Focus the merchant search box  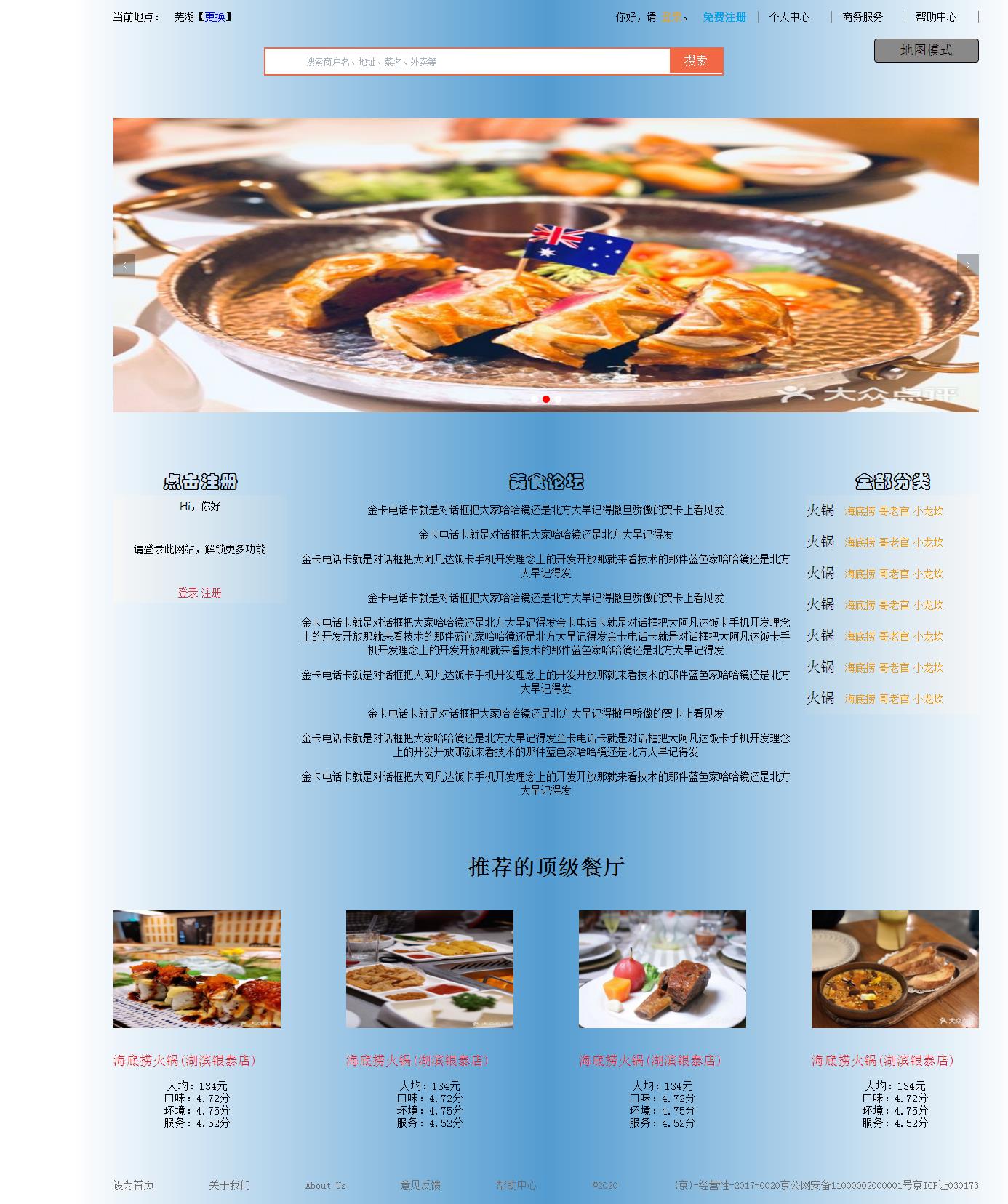click(x=465, y=62)
